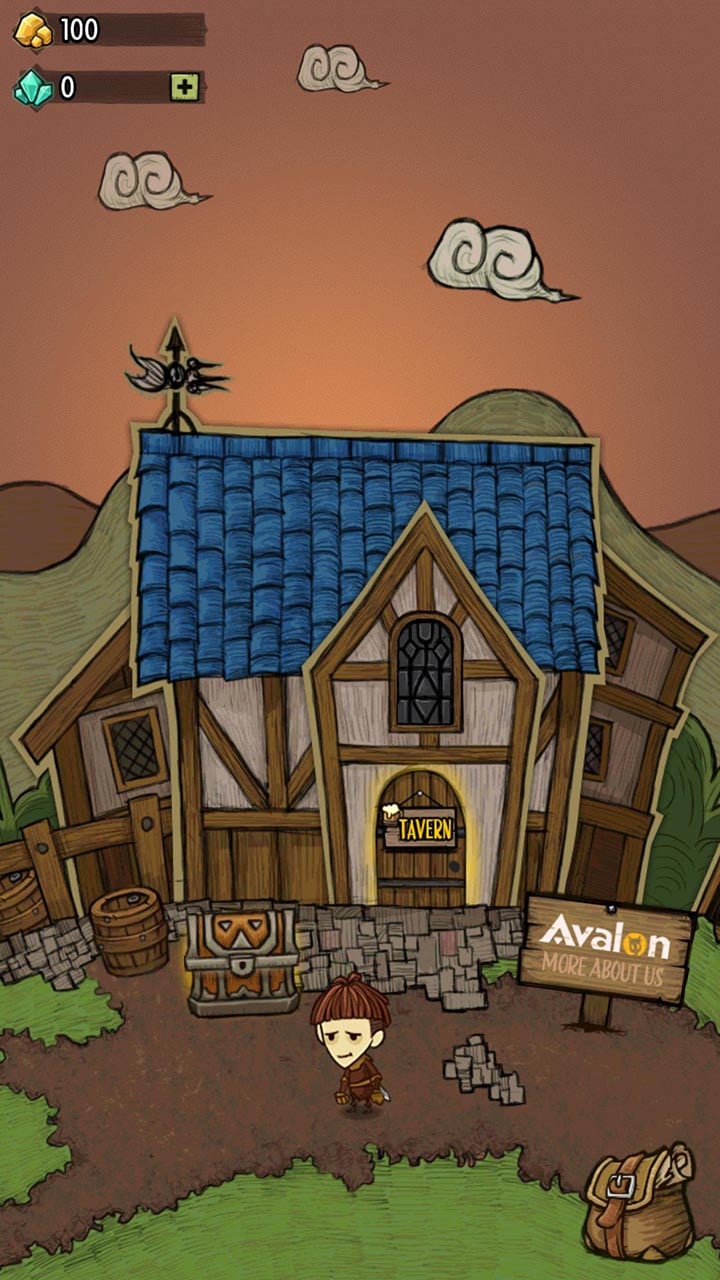Open the backpack inventory
The width and height of the screenshot is (720, 1280).
(x=640, y=1204)
